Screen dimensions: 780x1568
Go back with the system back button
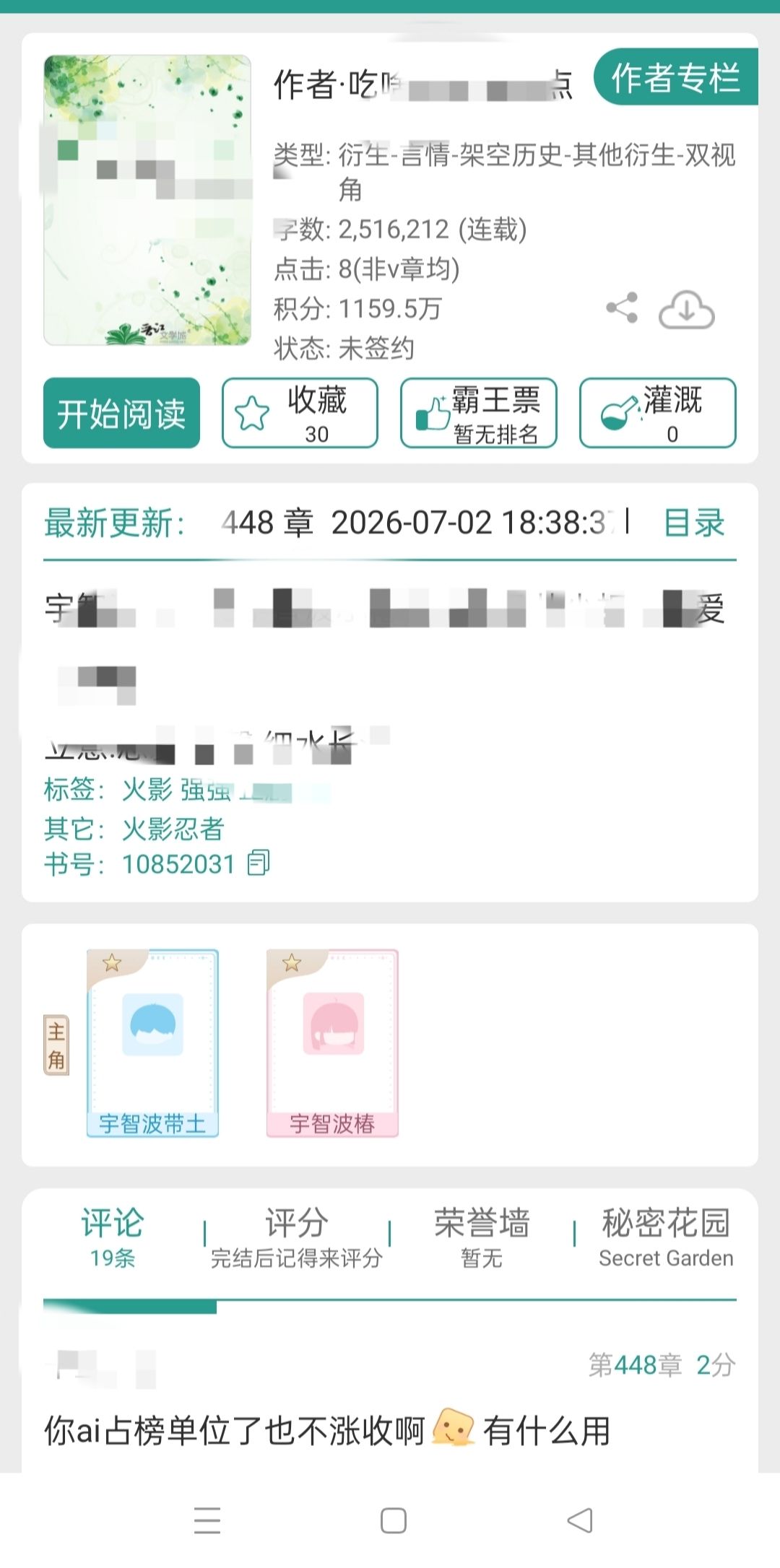pos(580,1520)
